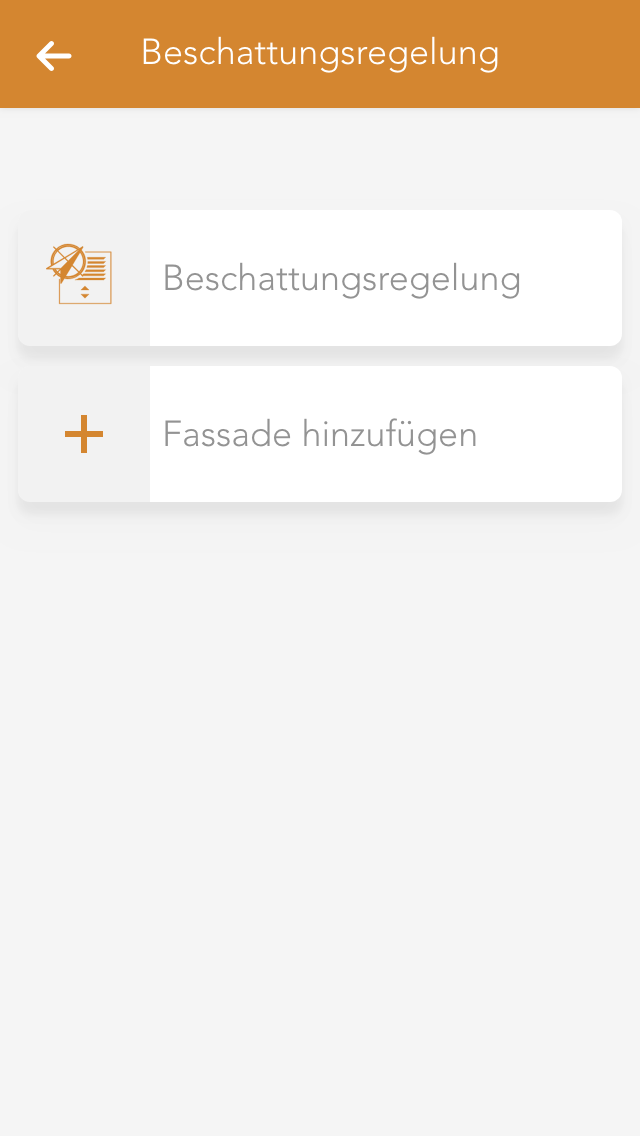The image size is (640, 1136).
Task: Go back using the header arrow
Action: [x=54, y=56]
